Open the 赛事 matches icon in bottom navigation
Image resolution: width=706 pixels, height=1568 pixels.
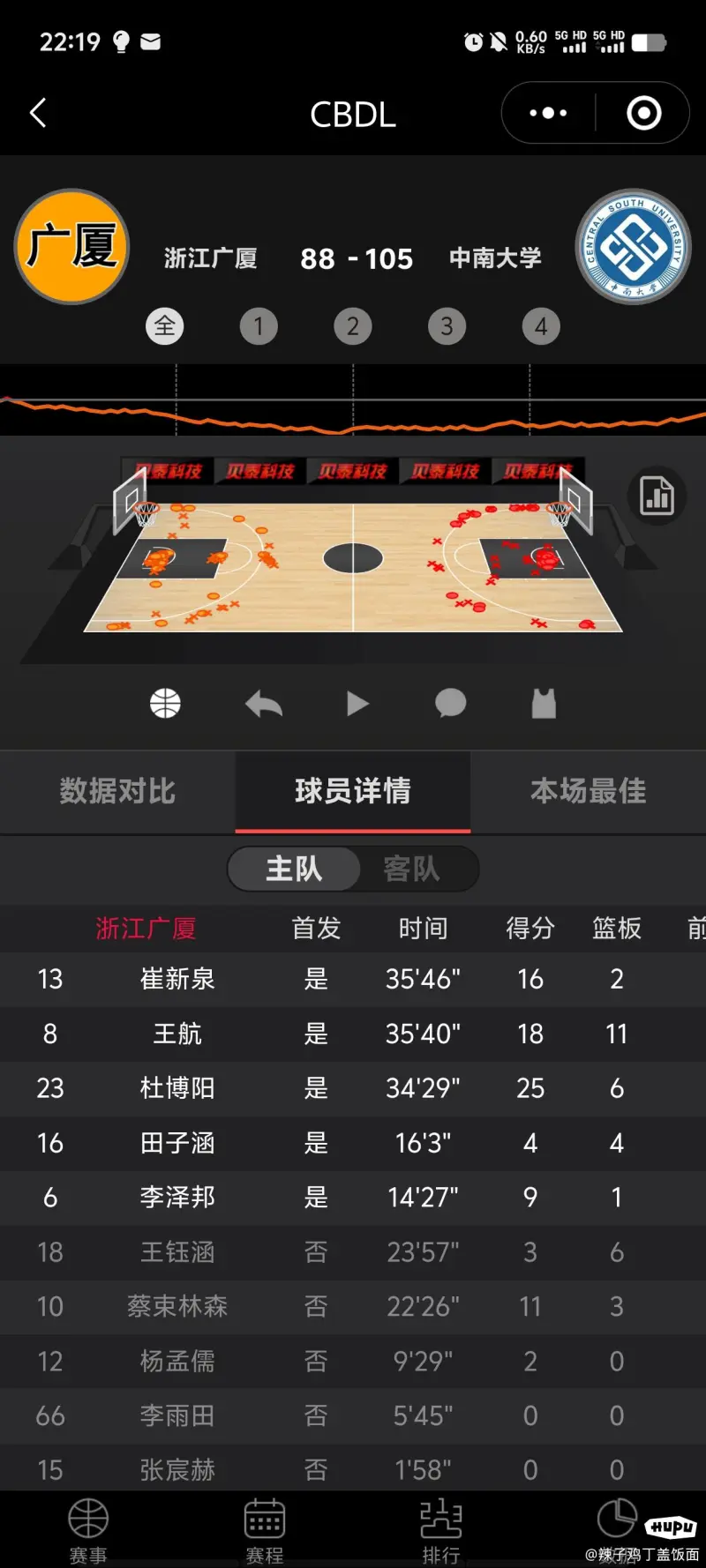click(x=86, y=1519)
